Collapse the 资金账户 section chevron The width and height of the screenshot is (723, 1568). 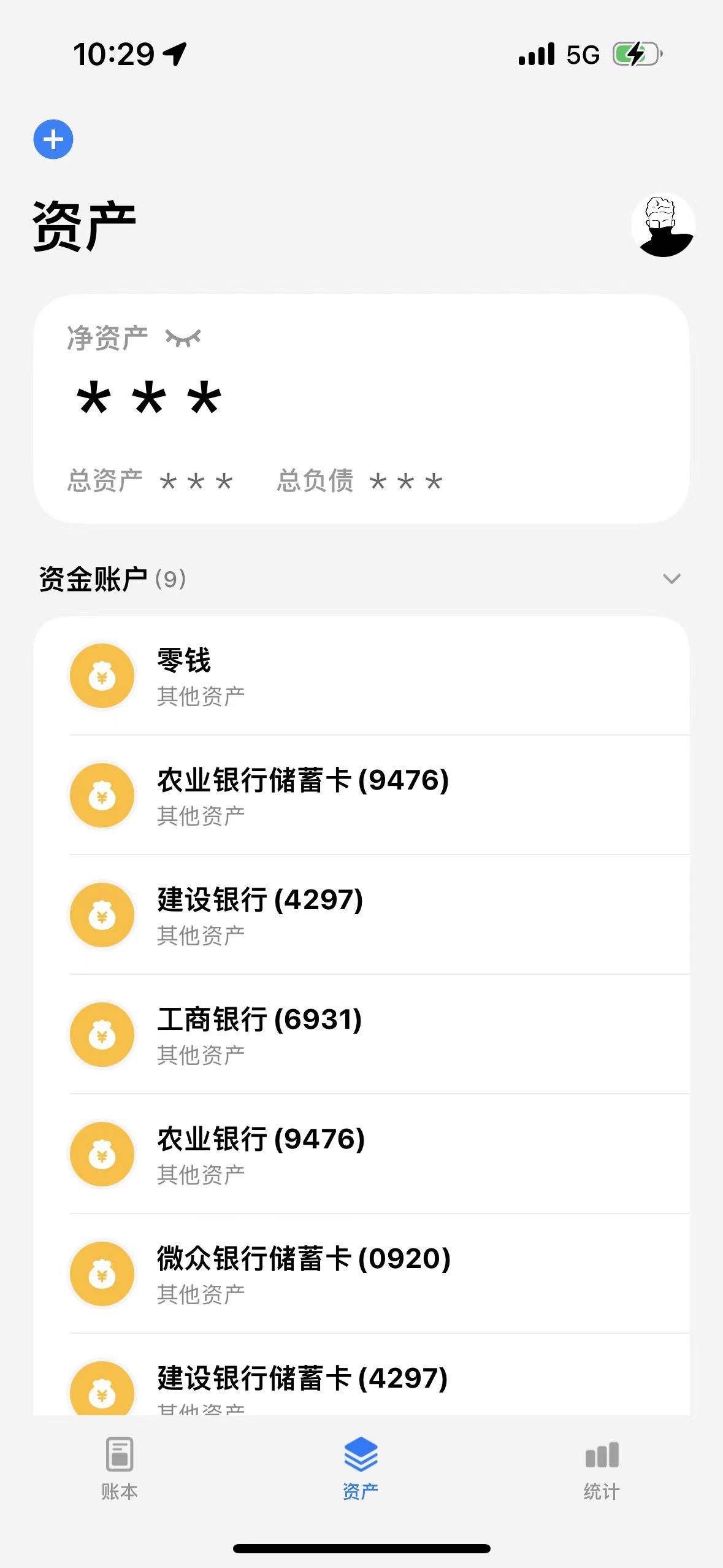(x=671, y=578)
